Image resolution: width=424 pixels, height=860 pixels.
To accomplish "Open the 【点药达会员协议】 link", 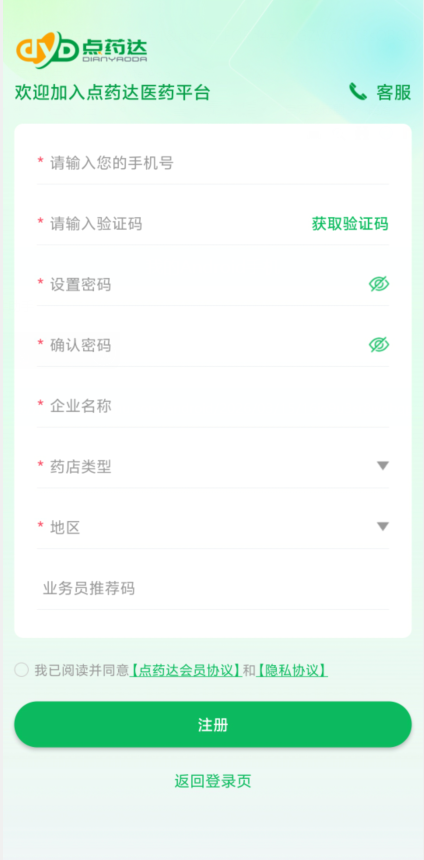I will [x=185, y=670].
